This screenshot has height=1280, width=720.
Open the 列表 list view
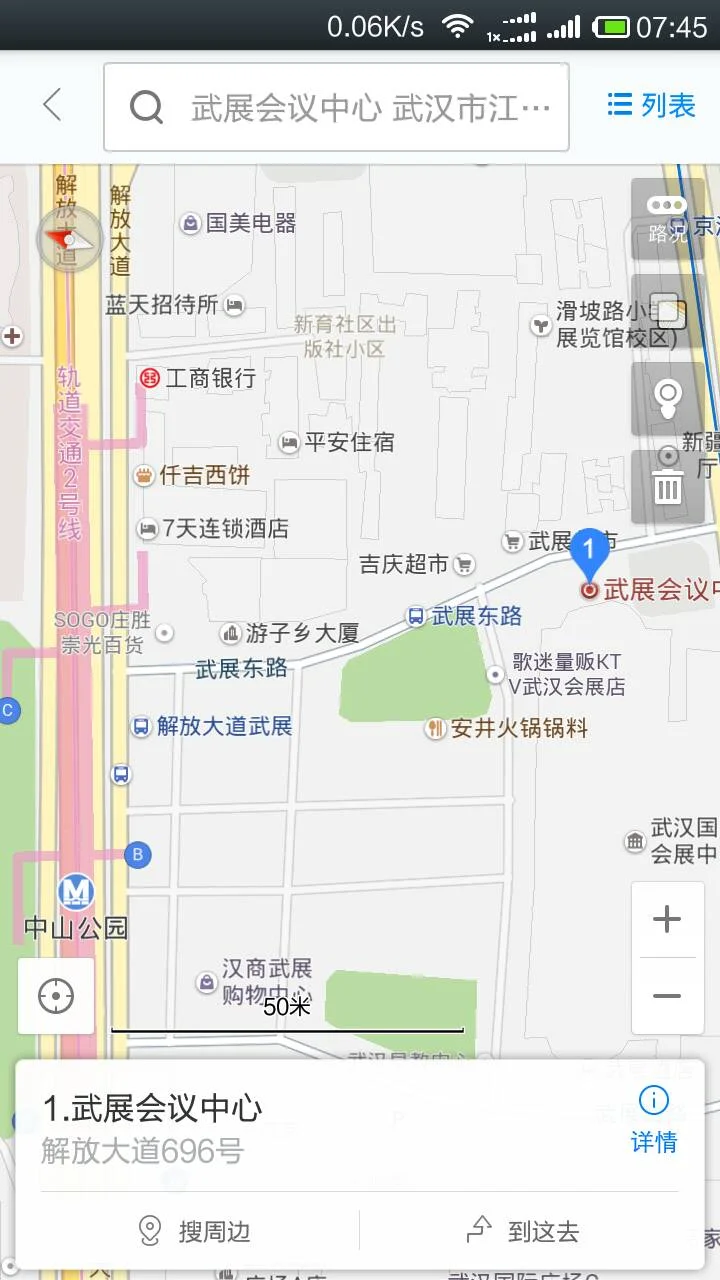[x=650, y=106]
